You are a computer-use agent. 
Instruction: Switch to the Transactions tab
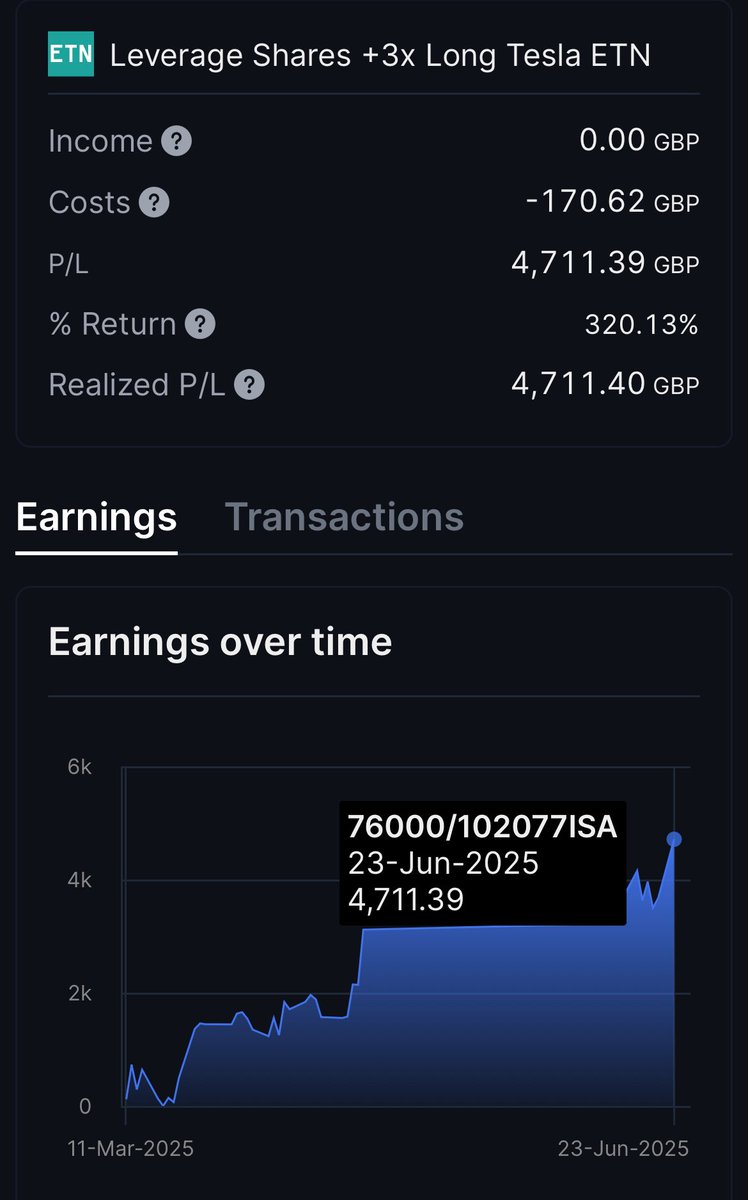344,517
